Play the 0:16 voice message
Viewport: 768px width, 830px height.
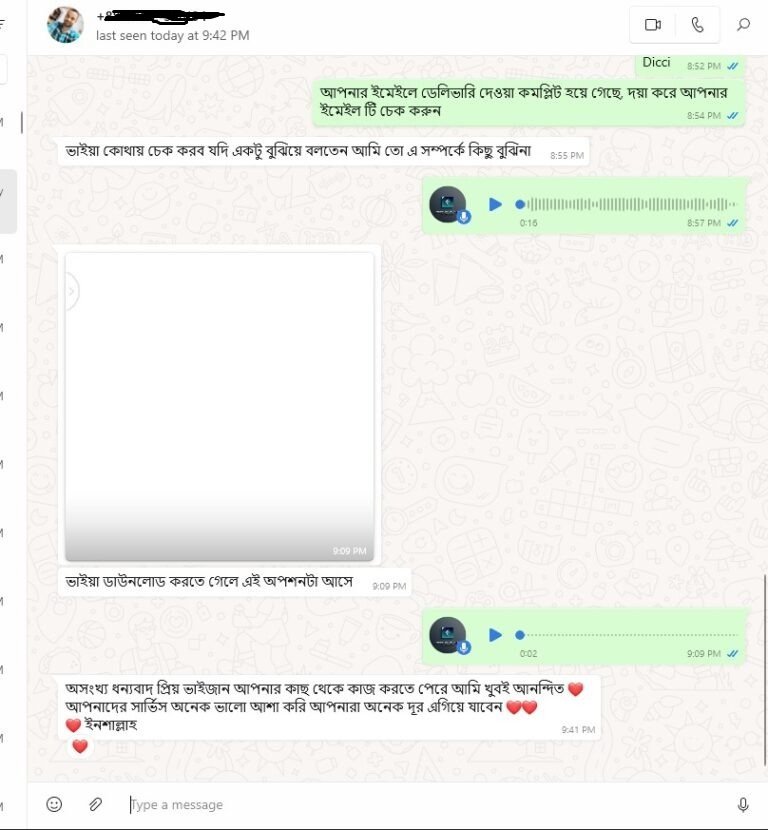[495, 204]
